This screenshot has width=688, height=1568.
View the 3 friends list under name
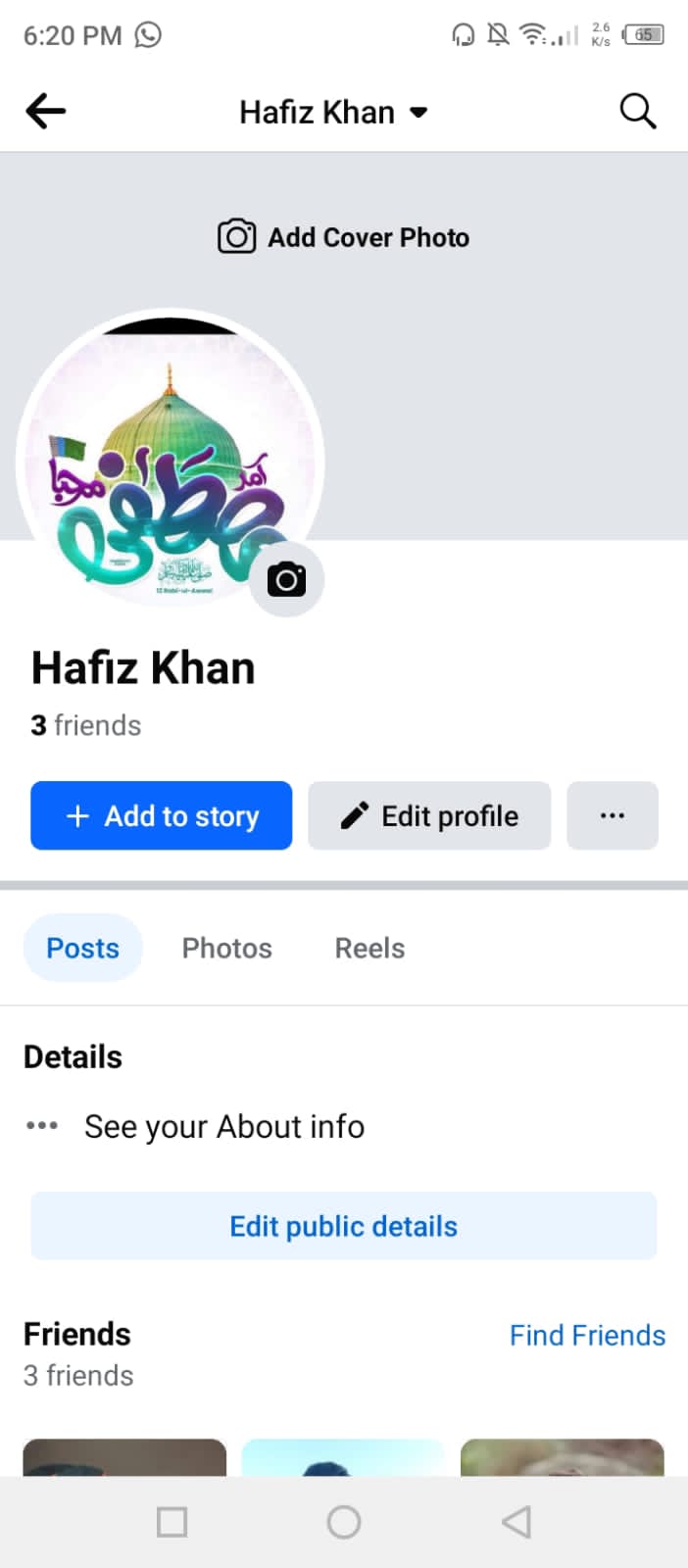86,725
